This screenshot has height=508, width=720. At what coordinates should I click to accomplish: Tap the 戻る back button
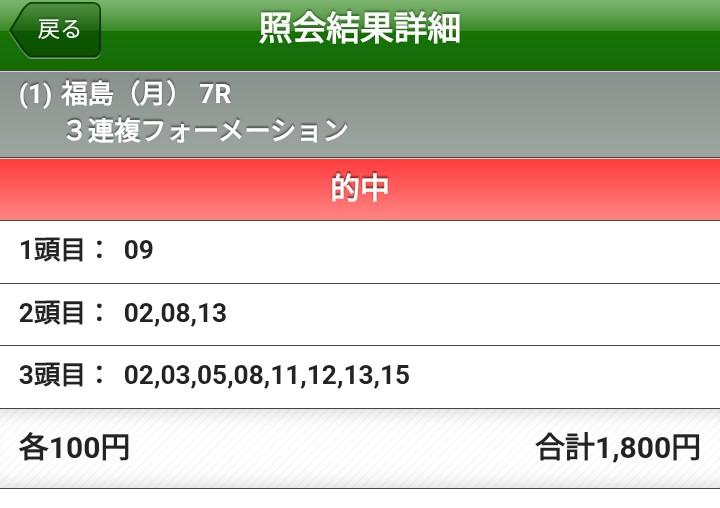tap(57, 30)
